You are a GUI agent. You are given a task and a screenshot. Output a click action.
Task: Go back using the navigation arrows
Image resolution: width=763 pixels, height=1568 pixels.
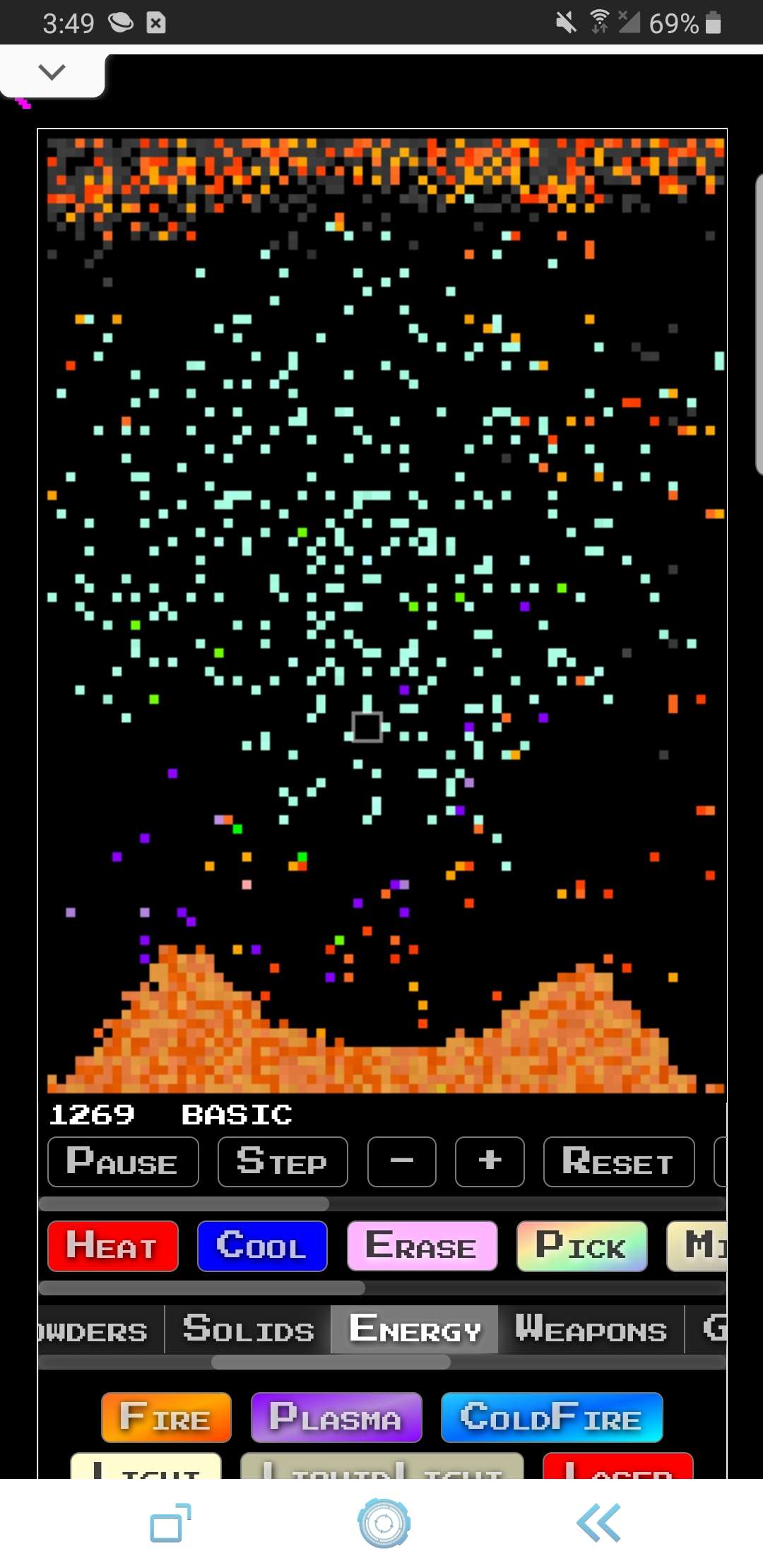(598, 1523)
